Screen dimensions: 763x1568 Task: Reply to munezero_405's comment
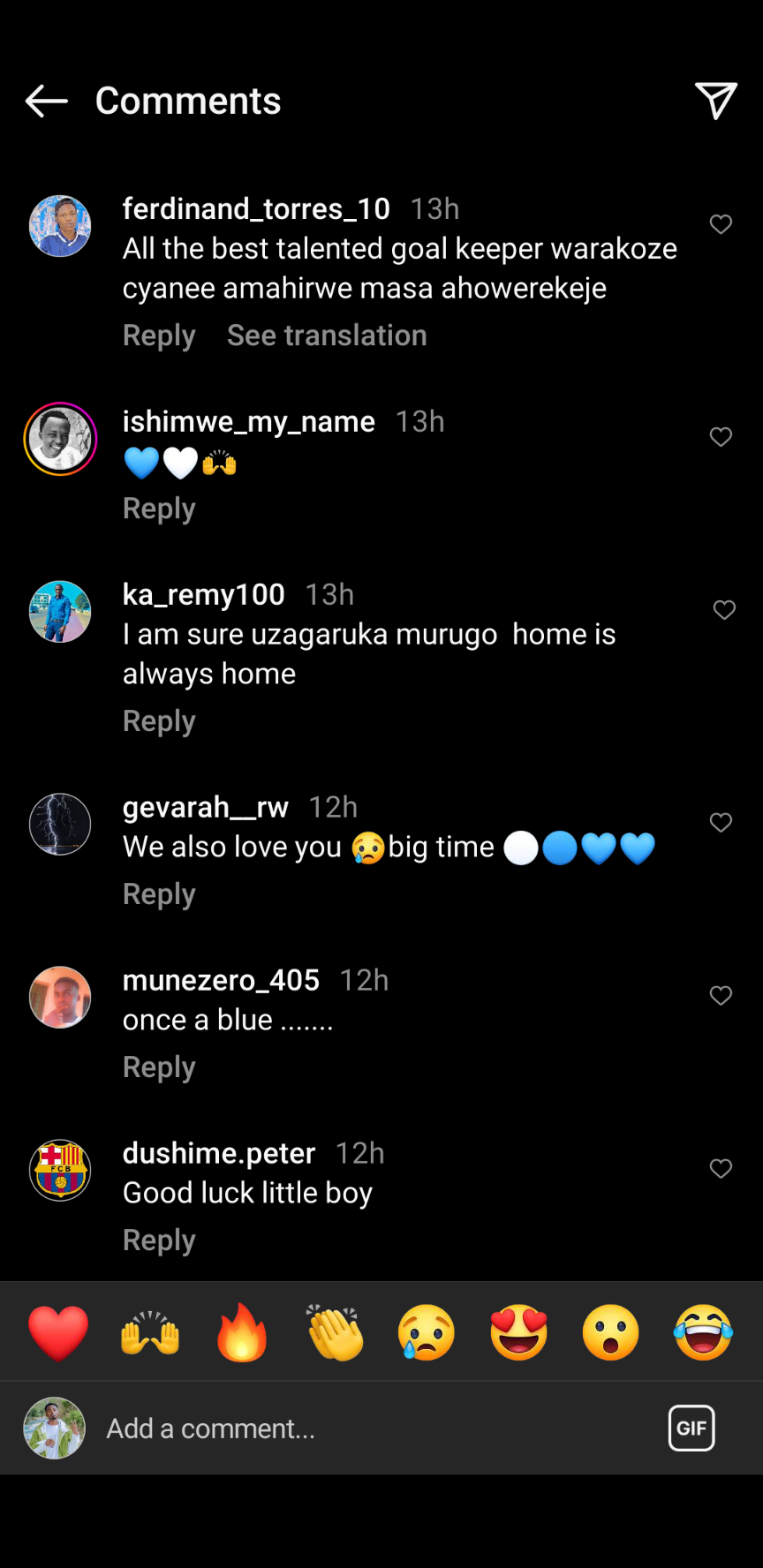click(159, 1067)
